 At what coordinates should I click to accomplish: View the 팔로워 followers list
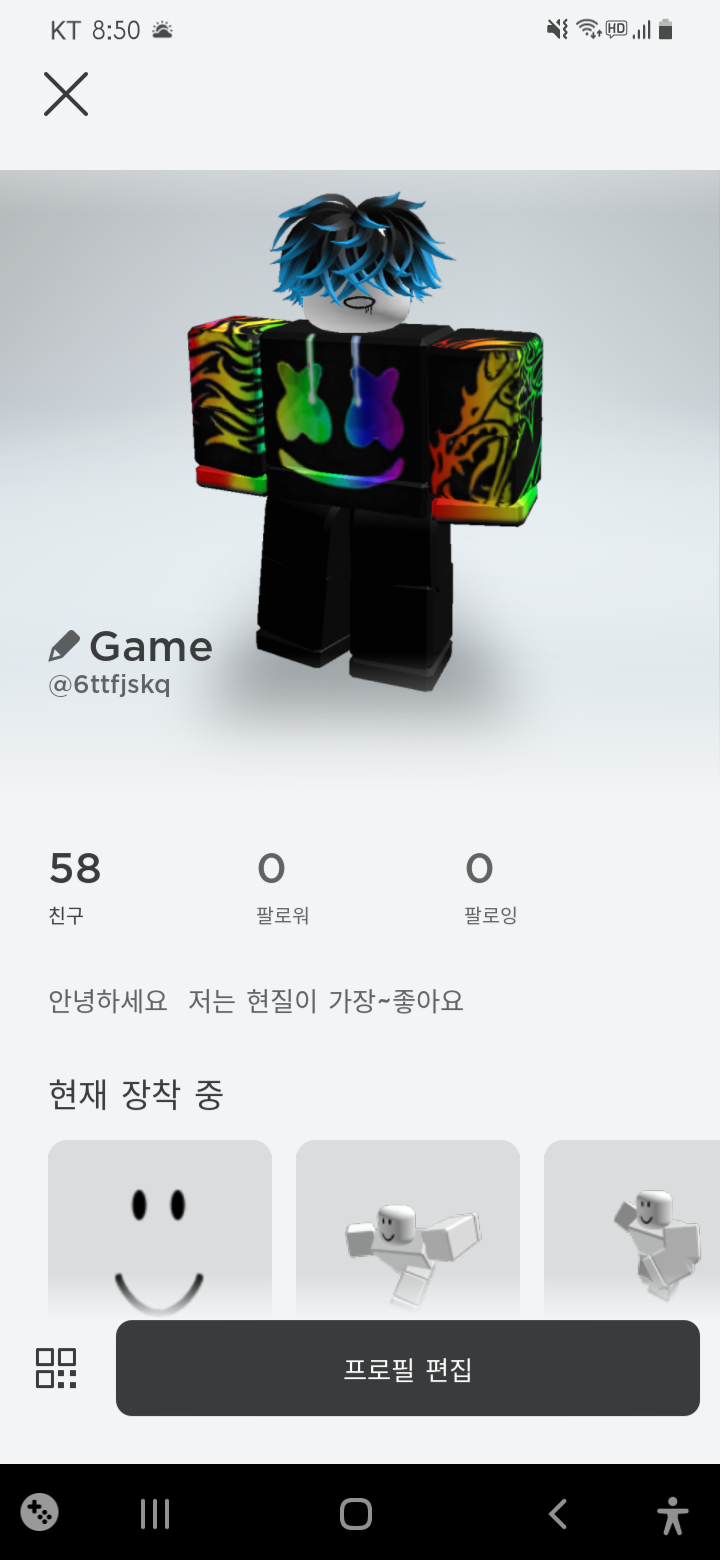tap(282, 884)
